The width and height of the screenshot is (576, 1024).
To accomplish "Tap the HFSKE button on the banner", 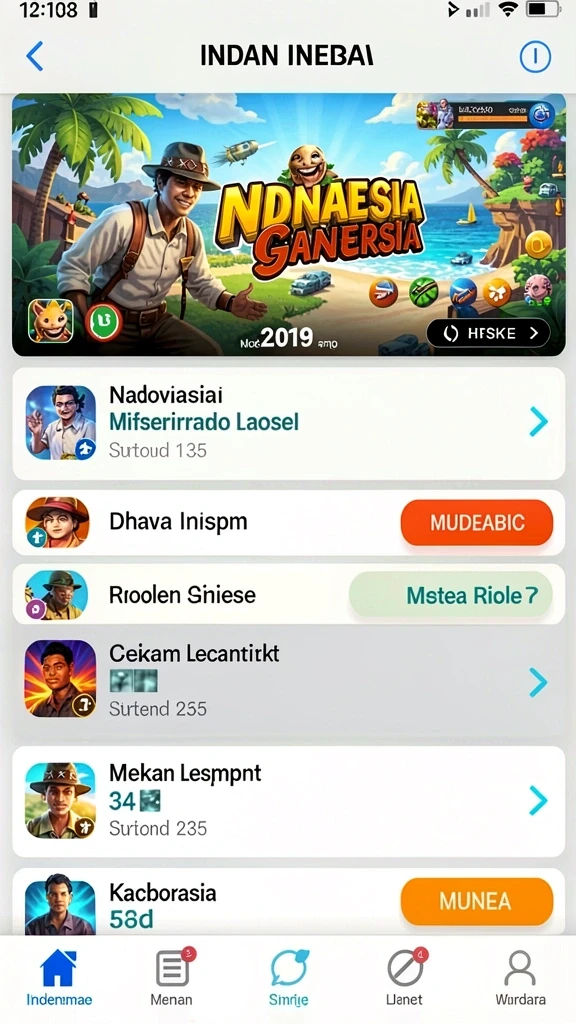I will click(x=488, y=333).
